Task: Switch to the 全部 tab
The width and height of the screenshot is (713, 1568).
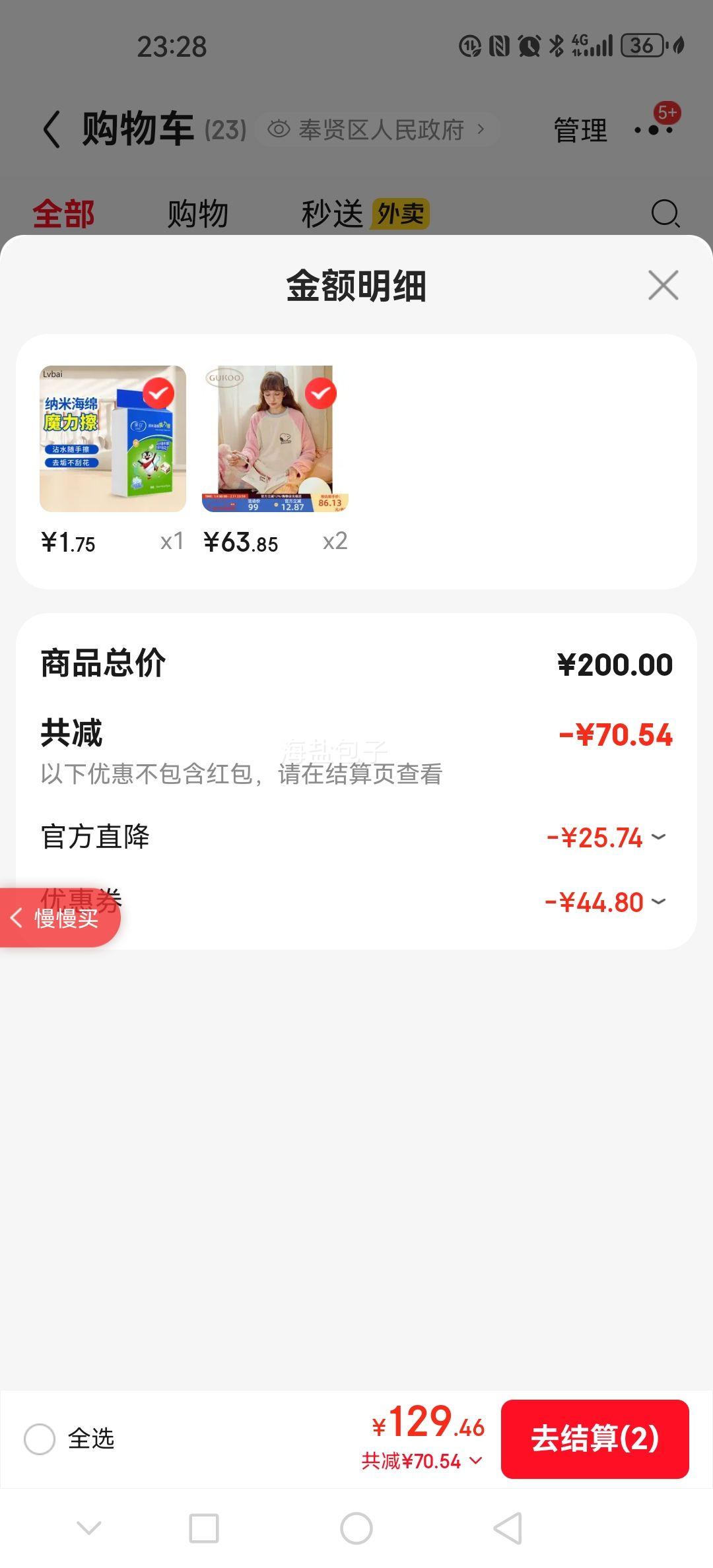Action: tap(64, 214)
